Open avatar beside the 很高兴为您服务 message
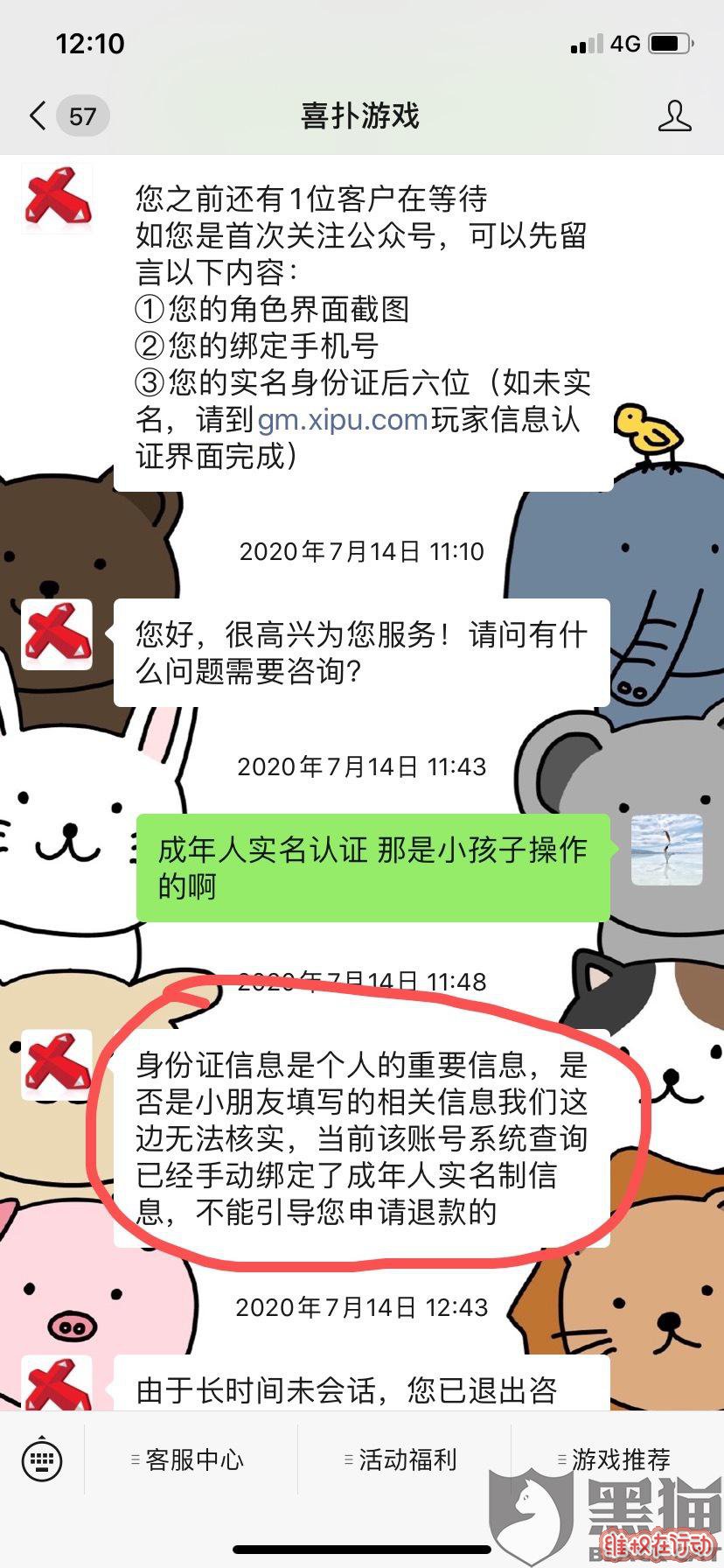The height and width of the screenshot is (1568, 724). click(57, 634)
